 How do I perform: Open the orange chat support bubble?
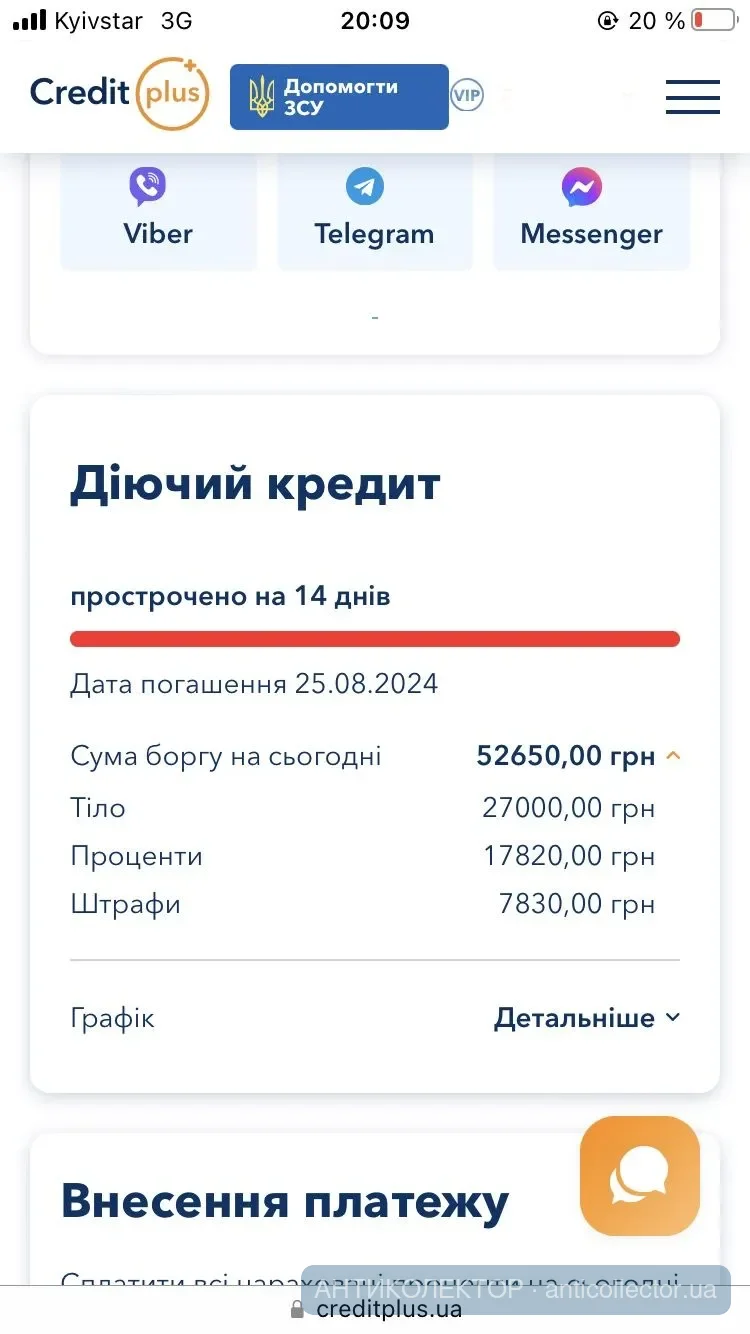coord(639,1176)
